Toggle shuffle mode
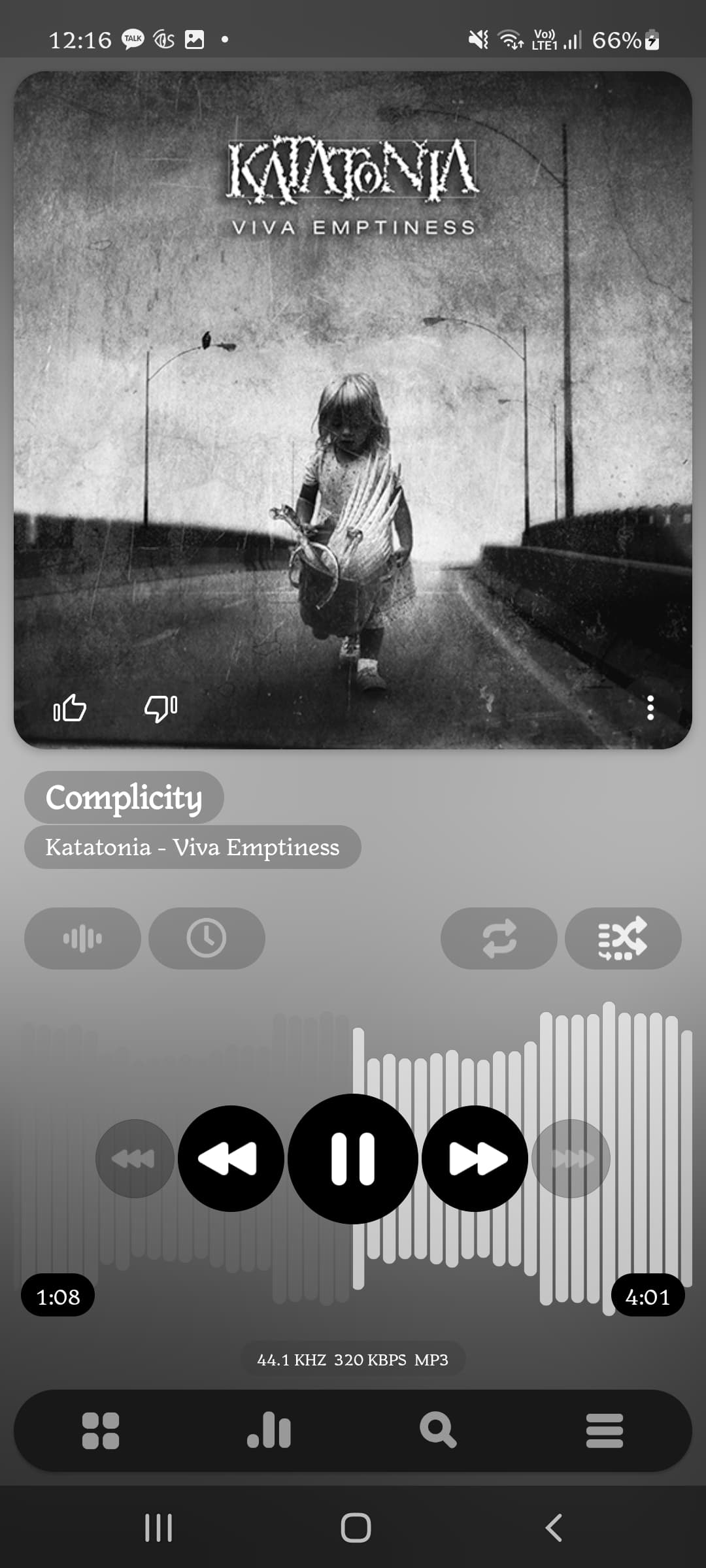The height and width of the screenshot is (1568, 706). [623, 938]
